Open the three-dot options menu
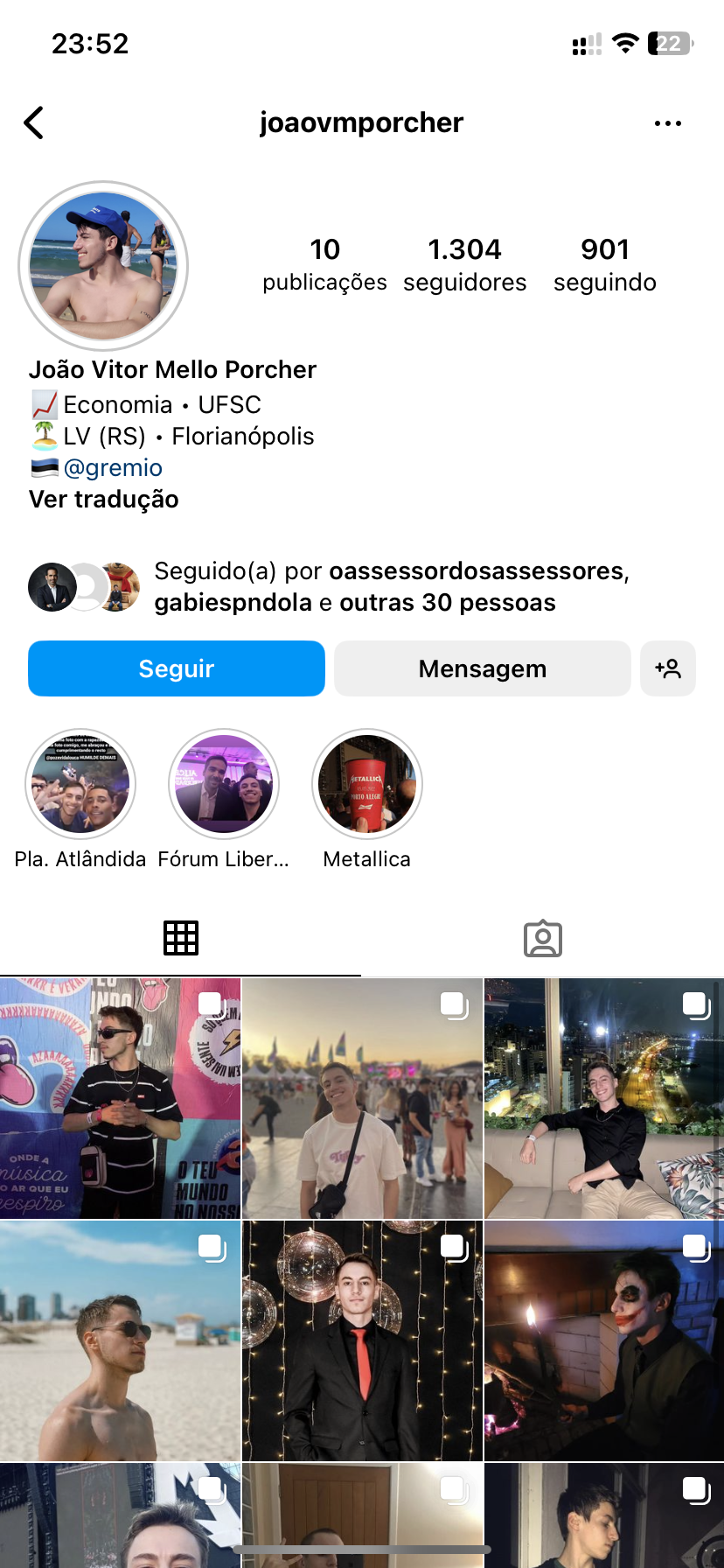 [x=667, y=123]
